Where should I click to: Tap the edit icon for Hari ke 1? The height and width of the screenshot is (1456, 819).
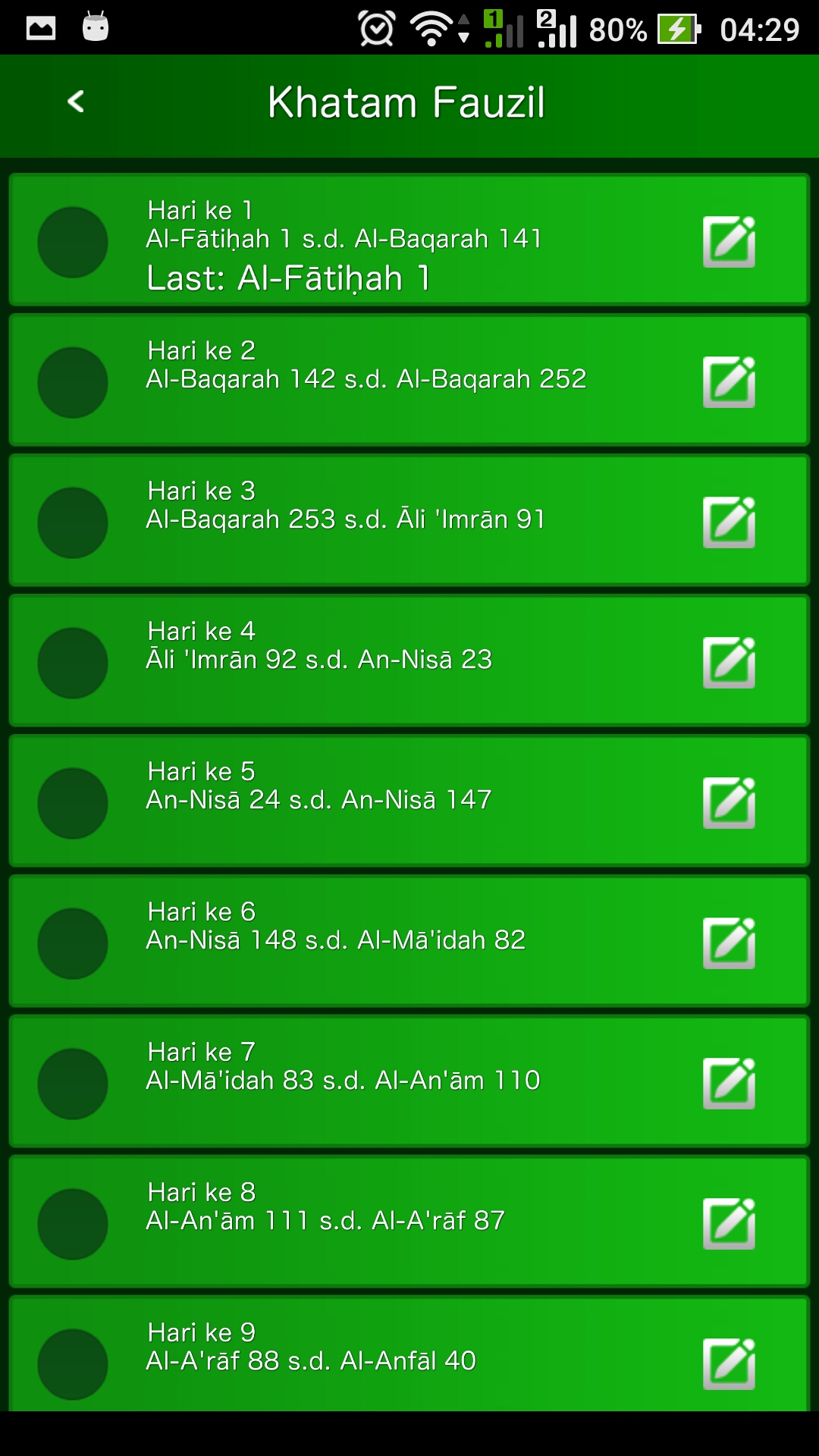tap(729, 242)
